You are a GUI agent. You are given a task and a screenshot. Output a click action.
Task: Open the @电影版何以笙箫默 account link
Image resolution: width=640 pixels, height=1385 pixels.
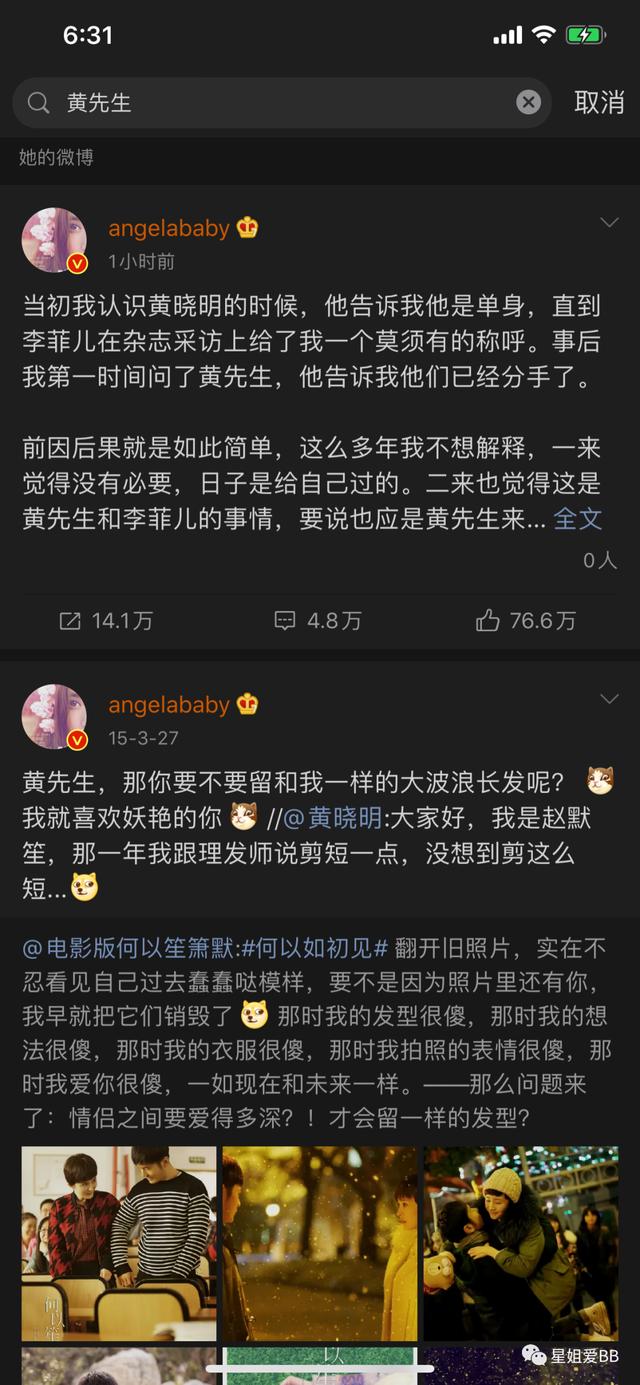point(128,947)
